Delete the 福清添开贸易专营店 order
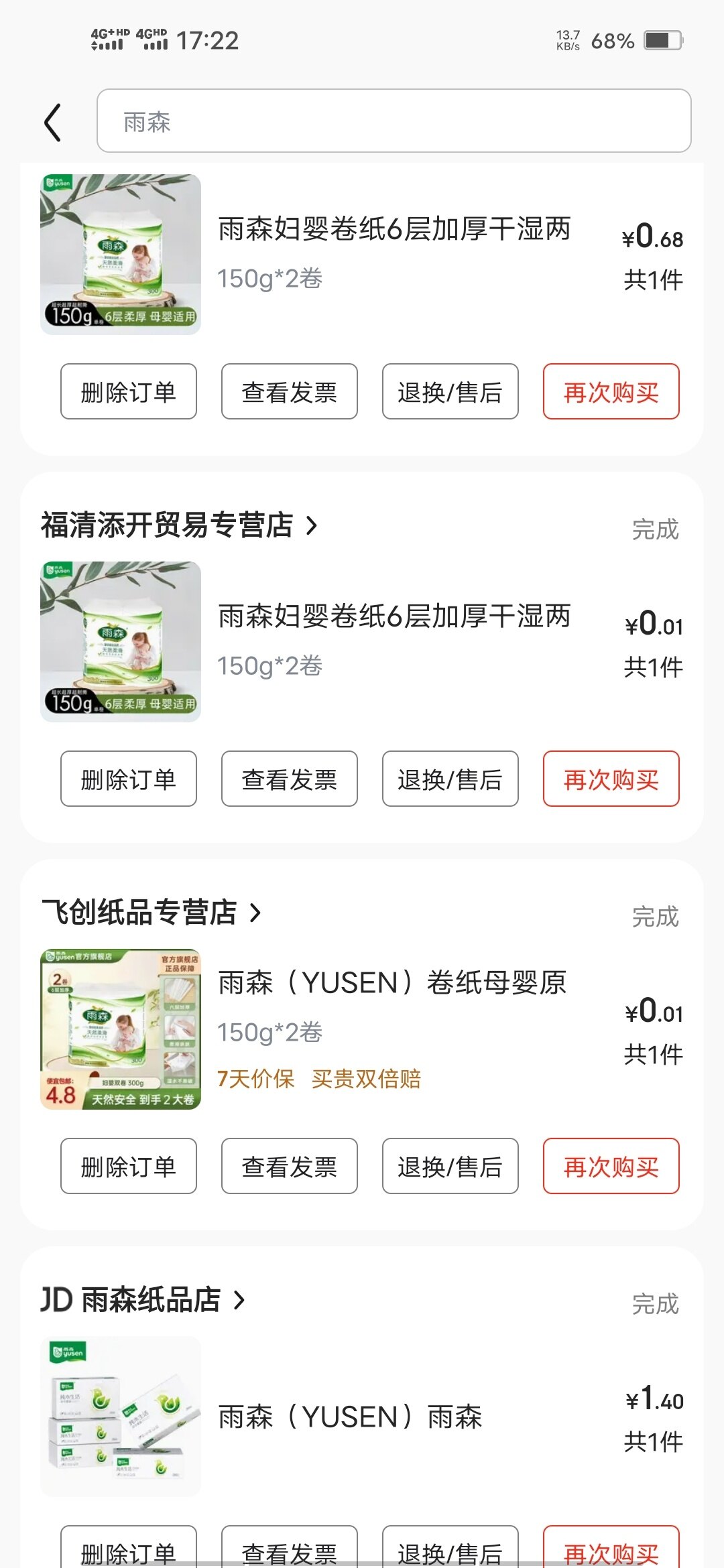724x1568 pixels. (129, 779)
